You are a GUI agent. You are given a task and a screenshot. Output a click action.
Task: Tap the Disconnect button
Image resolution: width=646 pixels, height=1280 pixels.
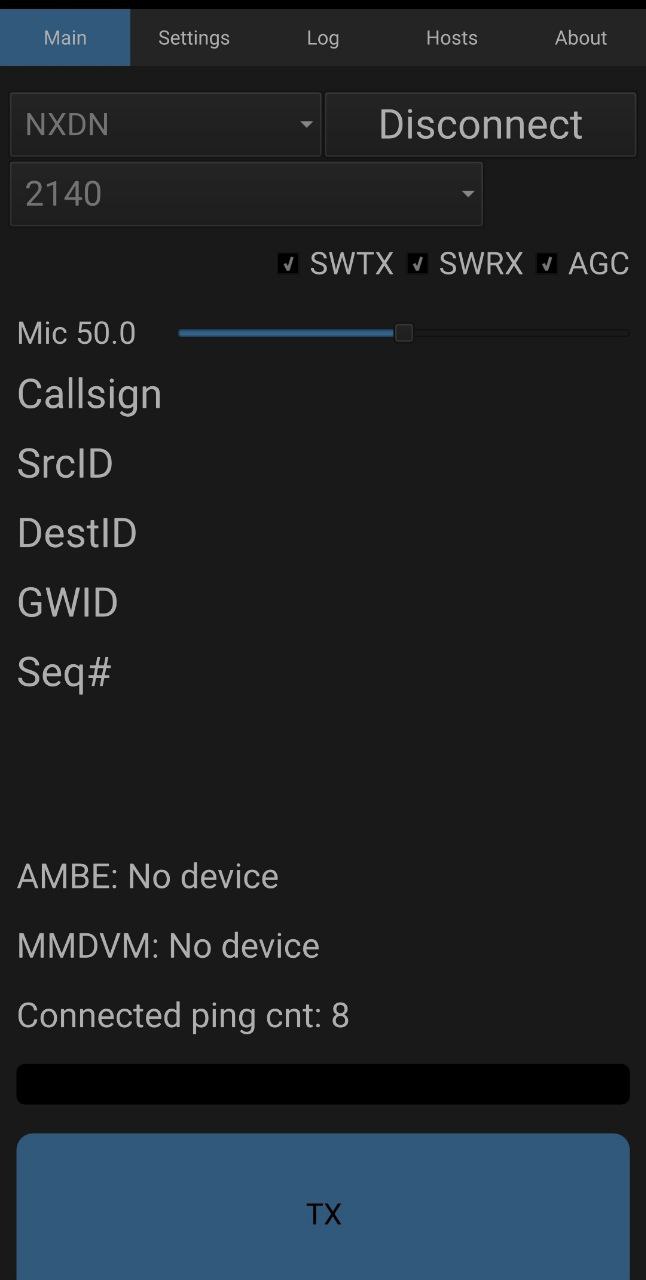coord(480,125)
